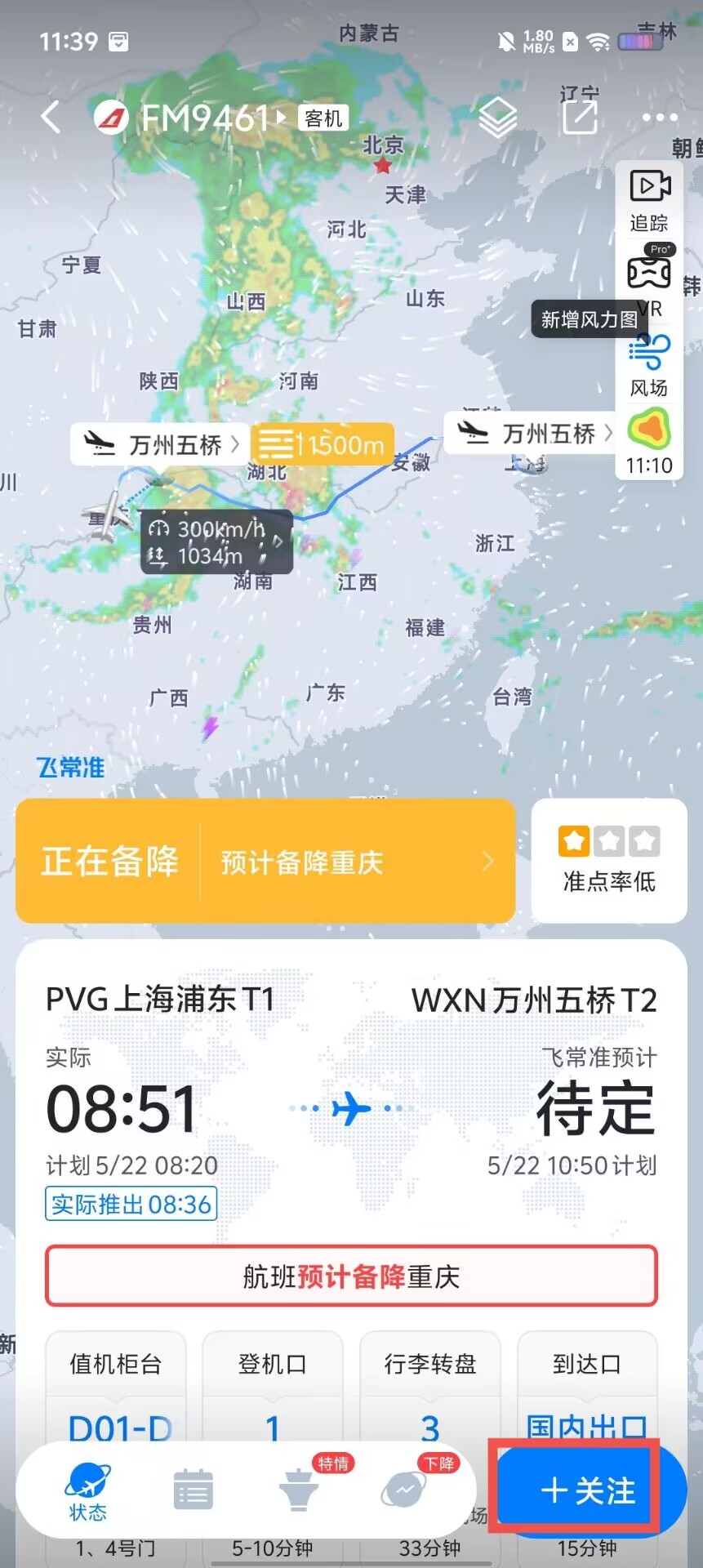The image size is (703, 1568).
Task: Share this flight via export icon
Action: (580, 117)
